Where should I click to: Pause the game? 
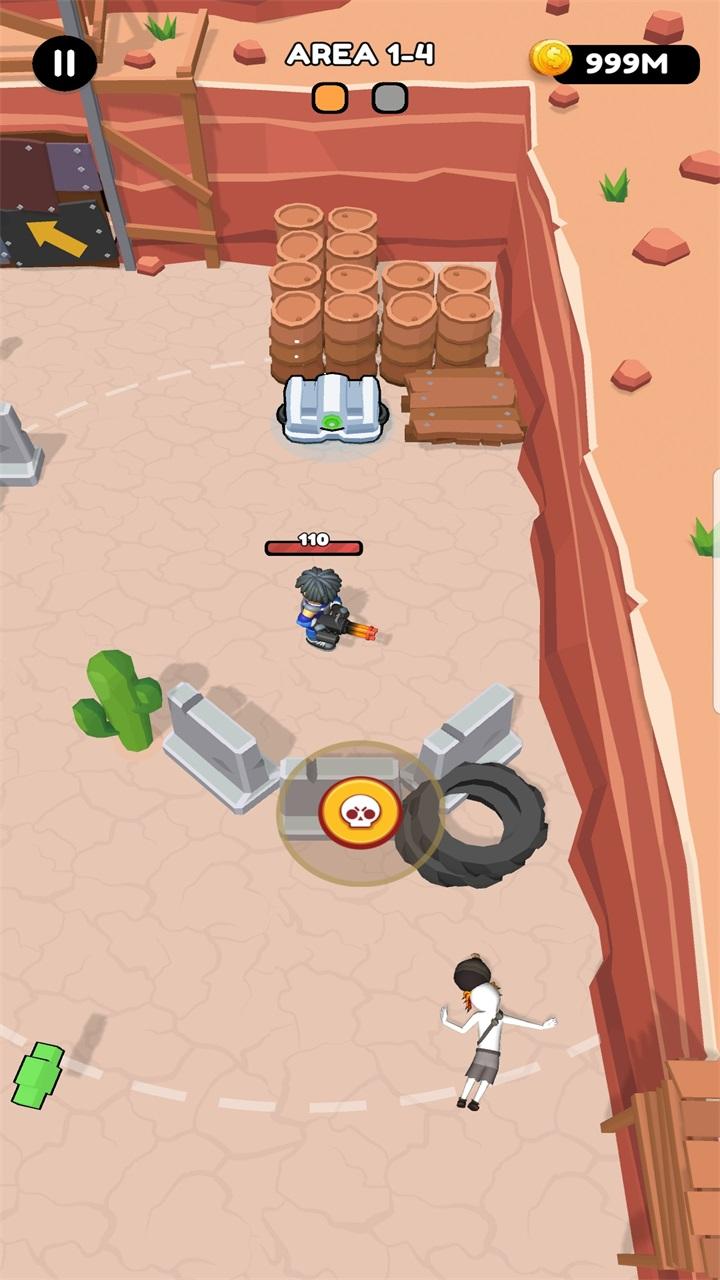click(x=64, y=63)
